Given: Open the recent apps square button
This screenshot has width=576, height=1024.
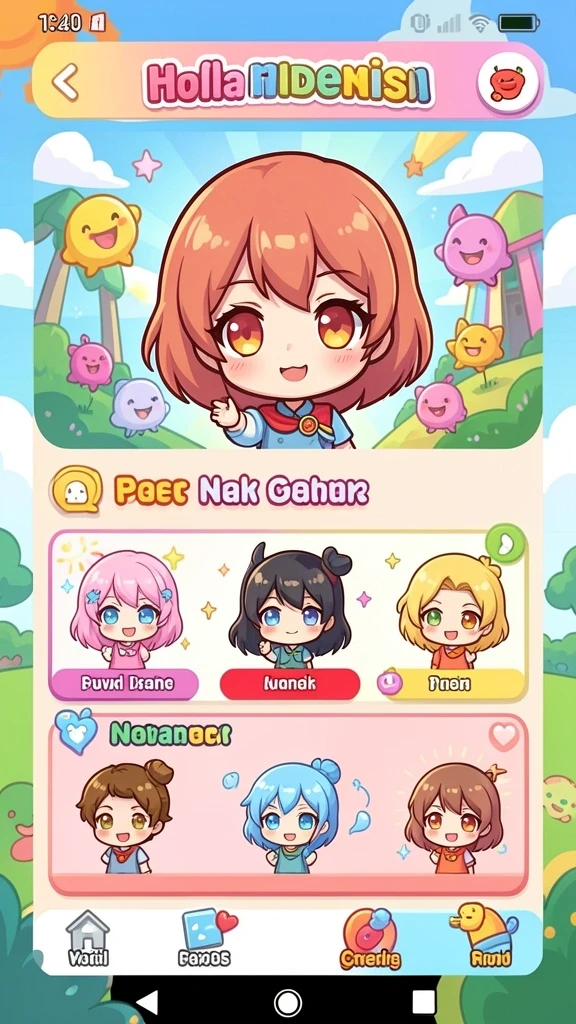Looking at the screenshot, I should tap(424, 1001).
